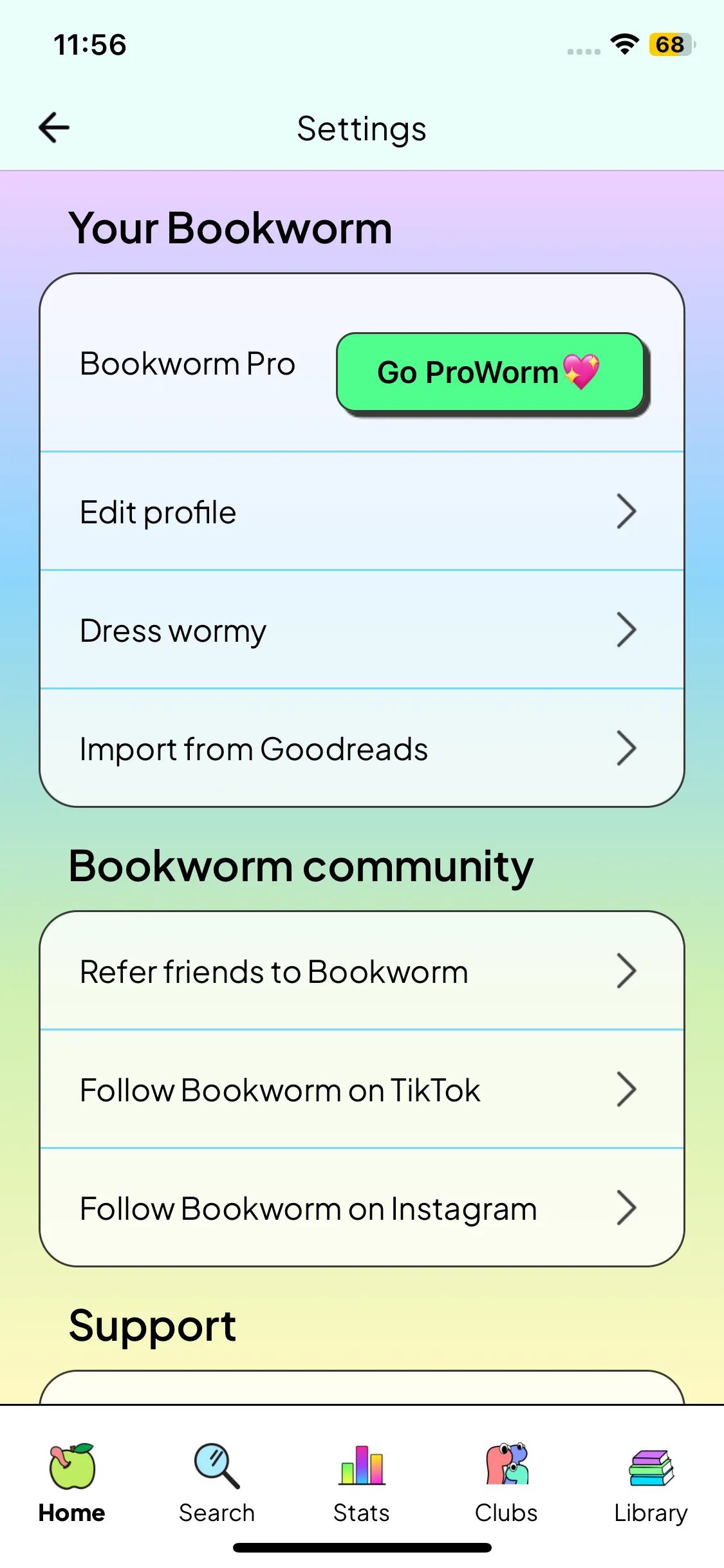Choose Follow Bookworm on Instagram
The width and height of the screenshot is (724, 1568).
tap(362, 1208)
